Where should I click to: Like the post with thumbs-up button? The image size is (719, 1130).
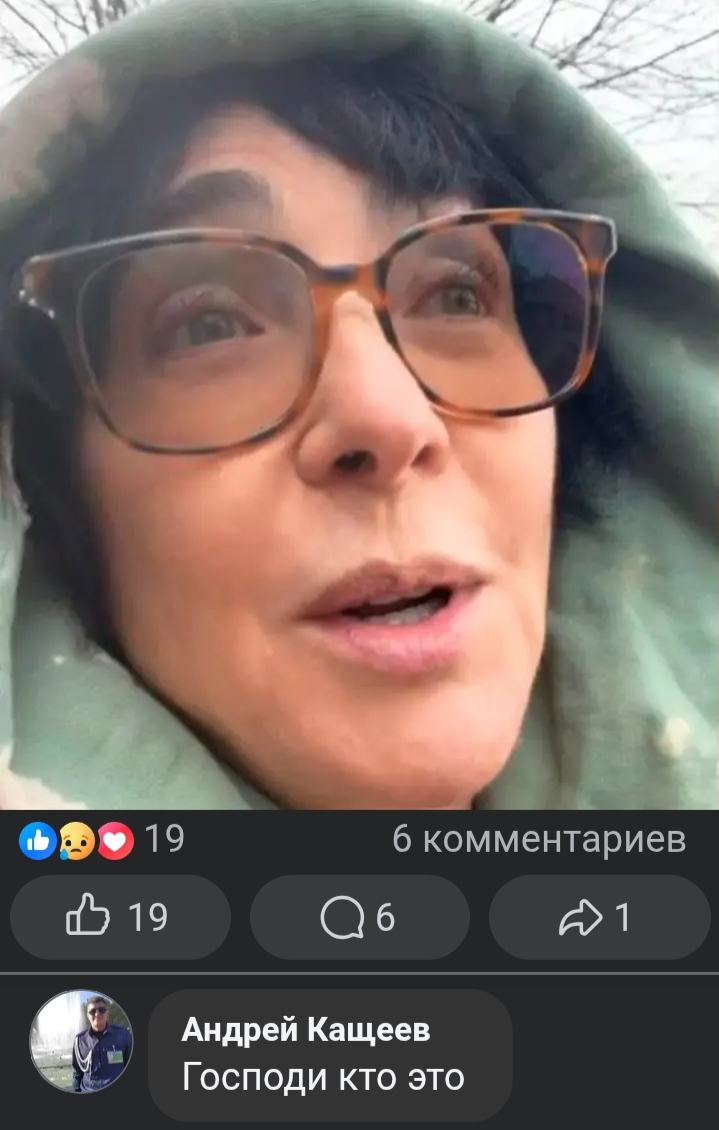[x=119, y=917]
